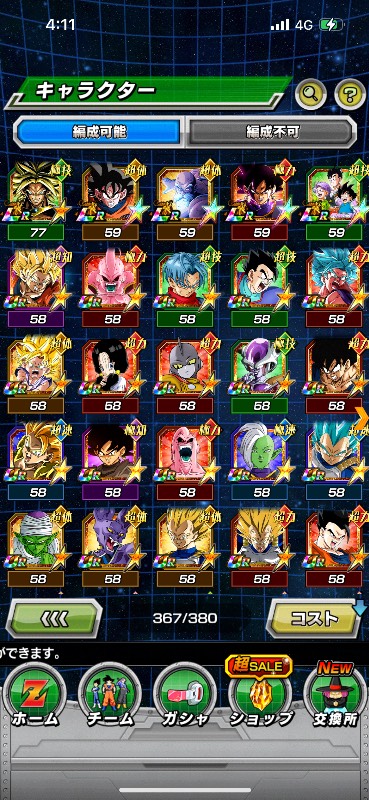
Task: Open the ガシャ summon menu
Action: tap(185, 697)
